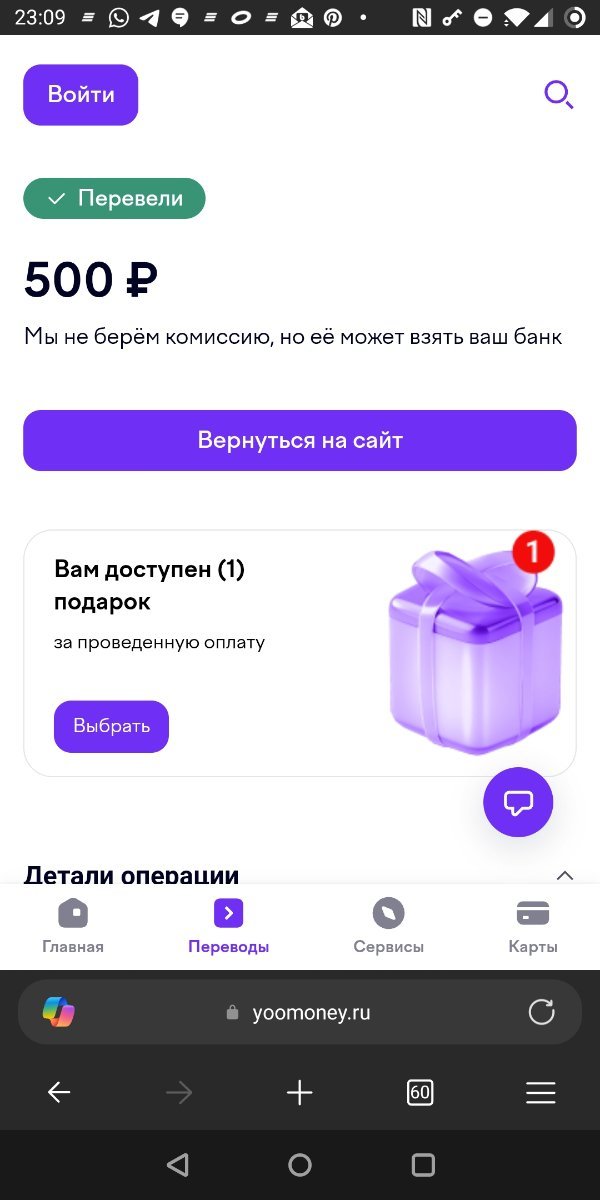
Task: Add a new browser tab
Action: pyautogui.click(x=300, y=1093)
